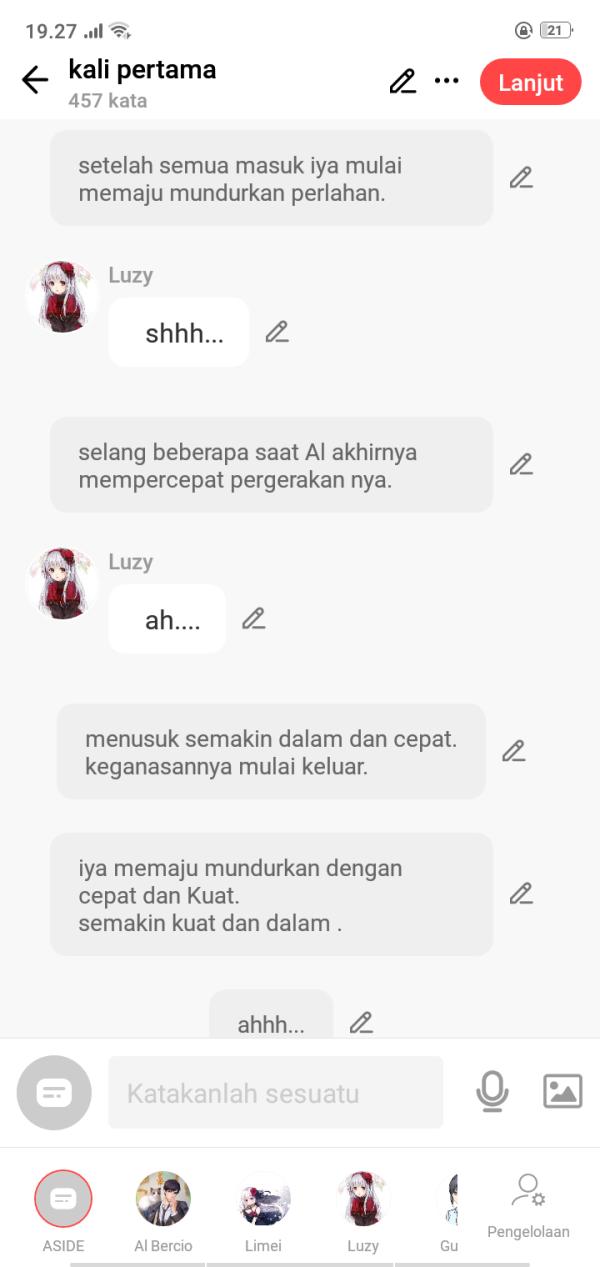Tap the Lanjut button
600x1267 pixels.
tap(530, 82)
